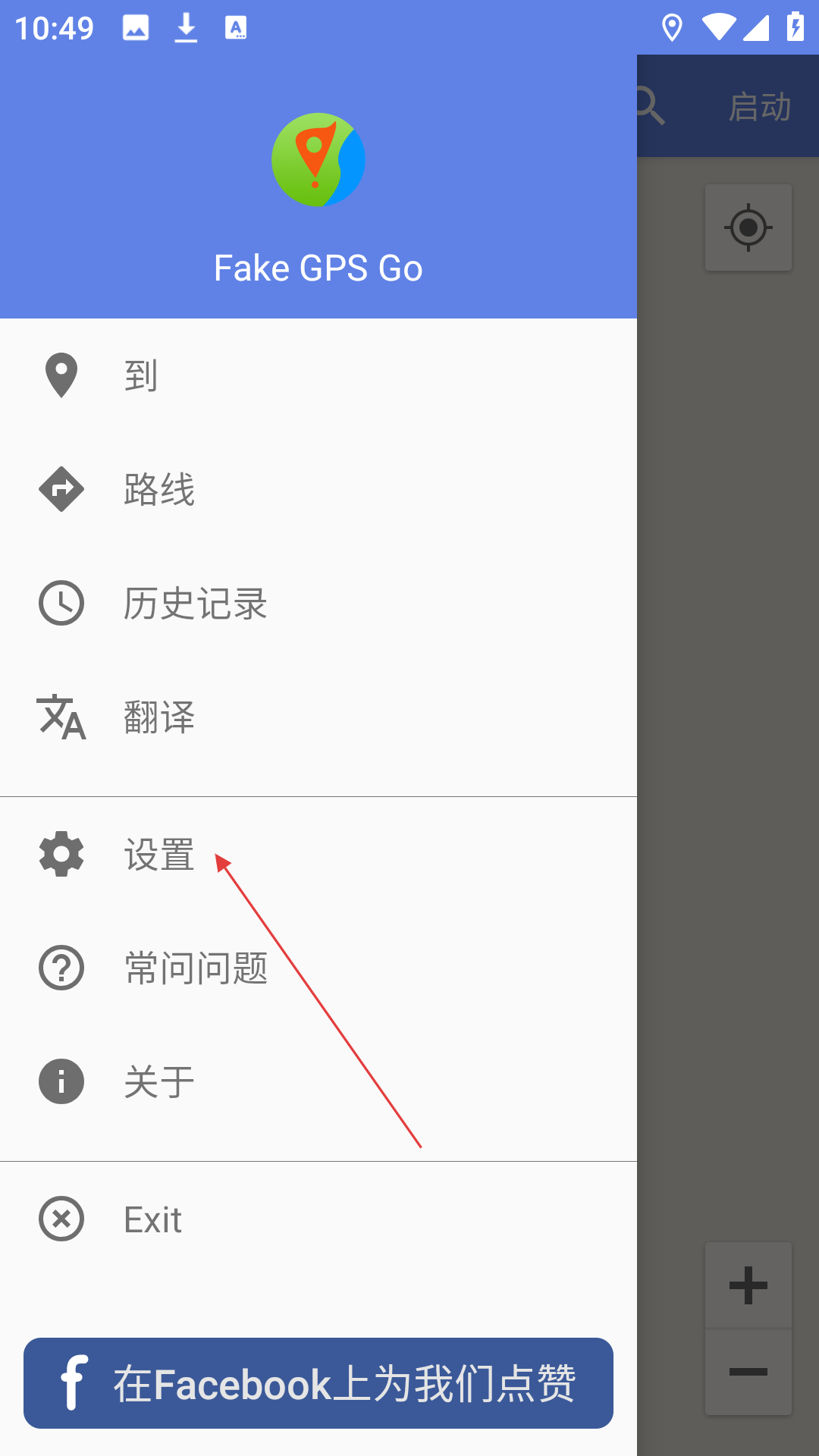Select Exit to close the app

pyautogui.click(x=318, y=1219)
